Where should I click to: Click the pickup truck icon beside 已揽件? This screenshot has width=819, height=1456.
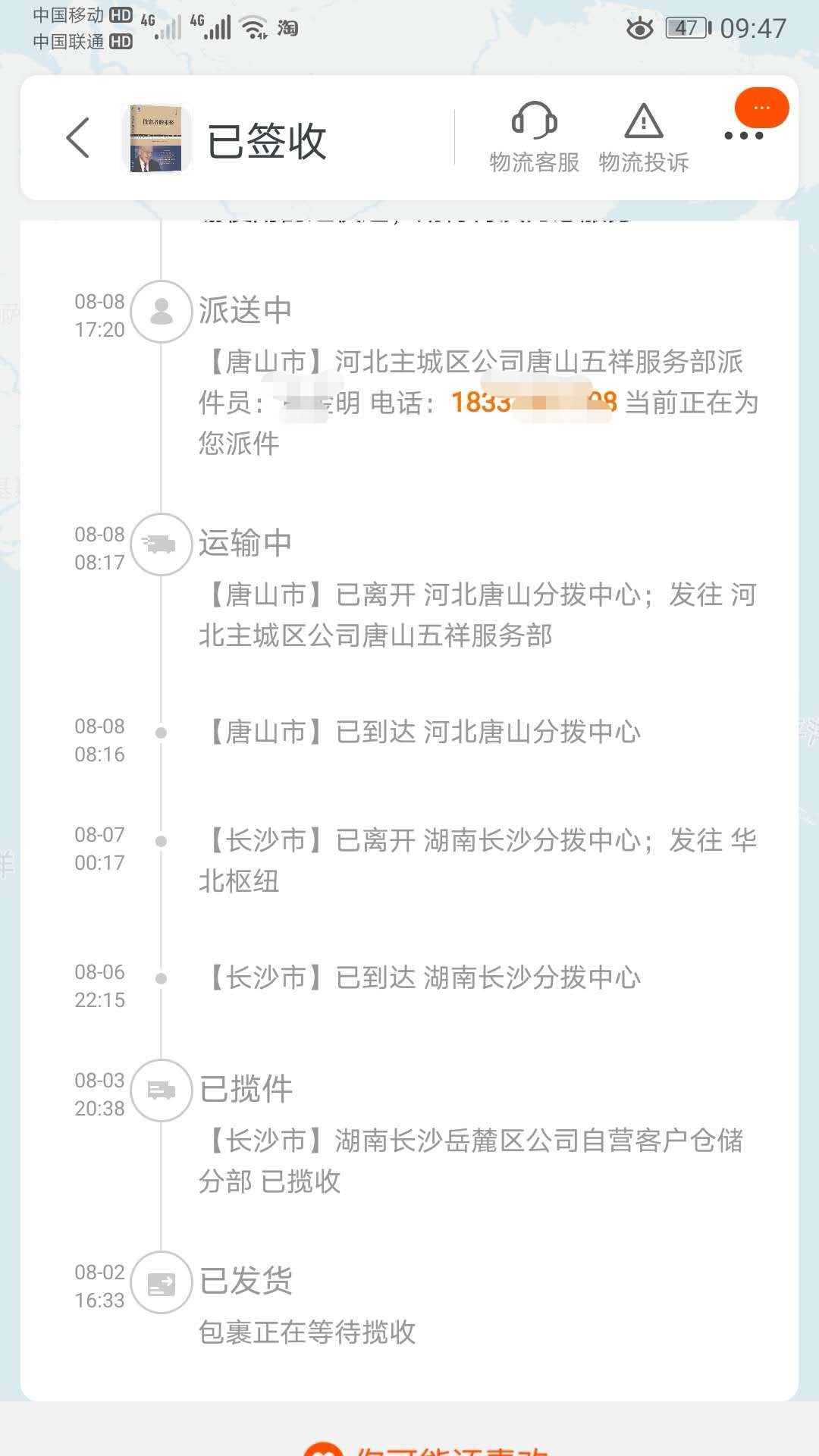pyautogui.click(x=160, y=1092)
